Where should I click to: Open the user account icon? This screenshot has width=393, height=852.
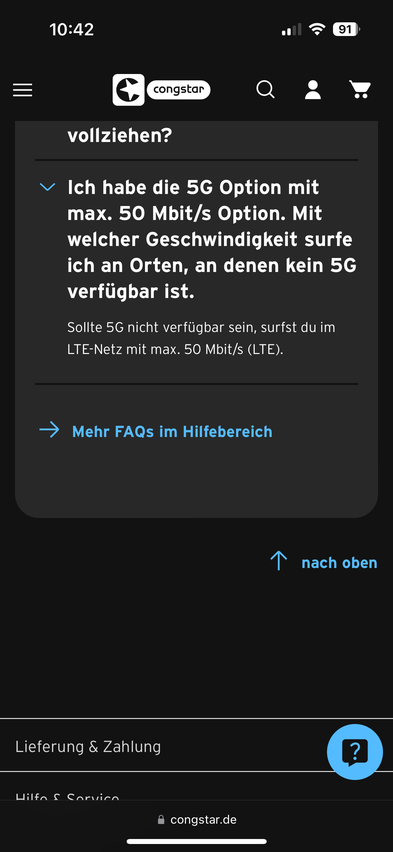coord(313,90)
